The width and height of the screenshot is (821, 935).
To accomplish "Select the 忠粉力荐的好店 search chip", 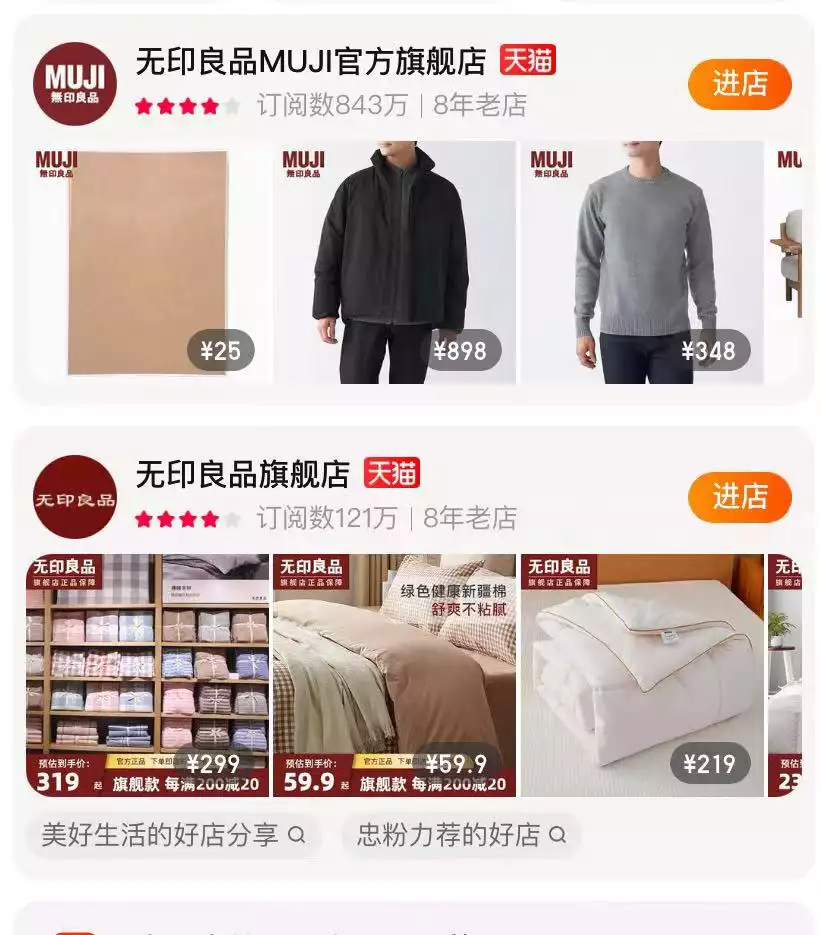I will coord(461,835).
